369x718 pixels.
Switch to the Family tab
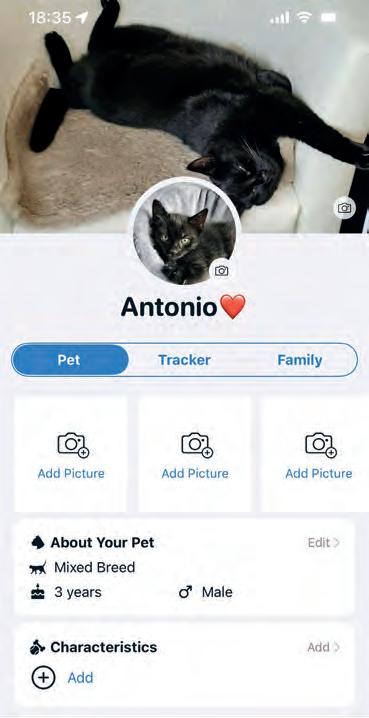click(x=299, y=360)
